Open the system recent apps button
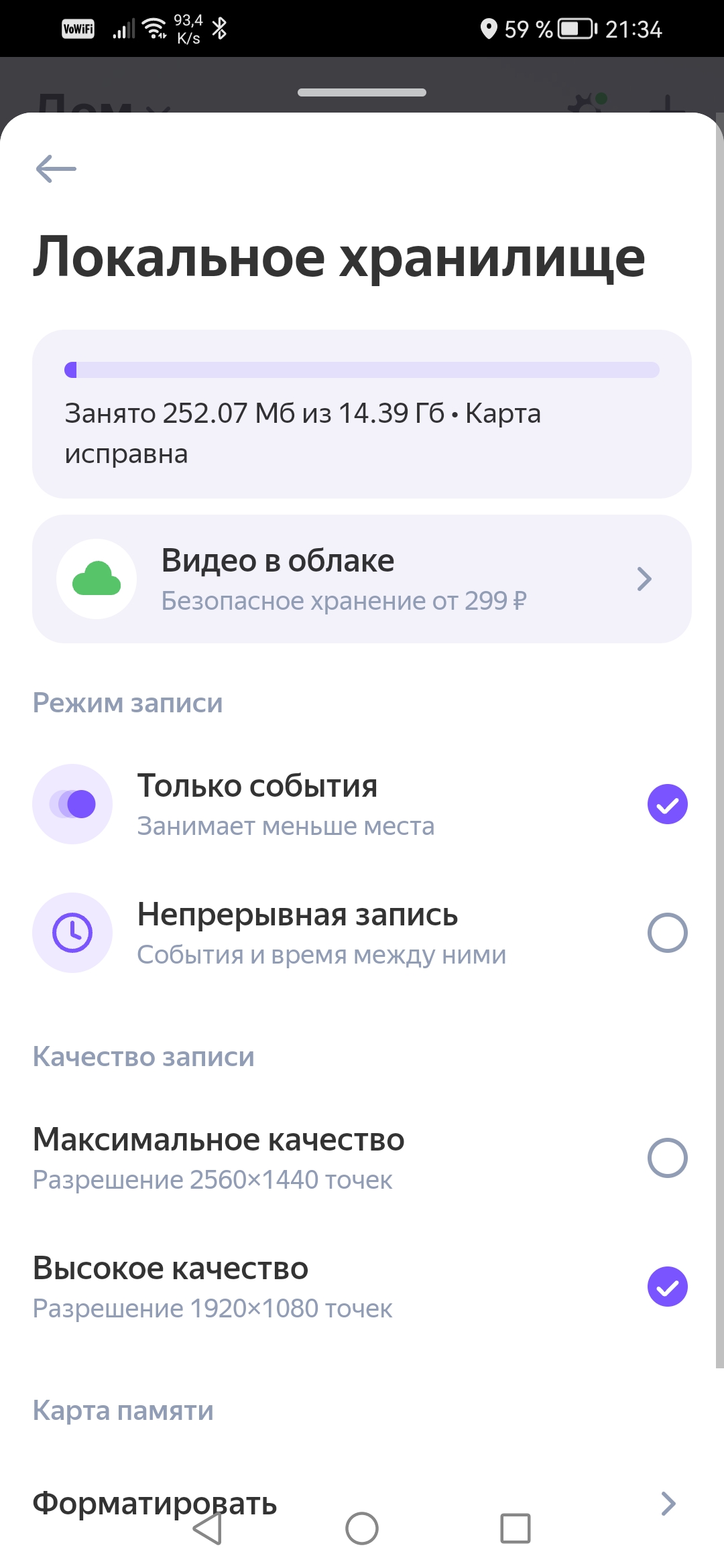Image resolution: width=724 pixels, height=1568 pixels. click(515, 1529)
